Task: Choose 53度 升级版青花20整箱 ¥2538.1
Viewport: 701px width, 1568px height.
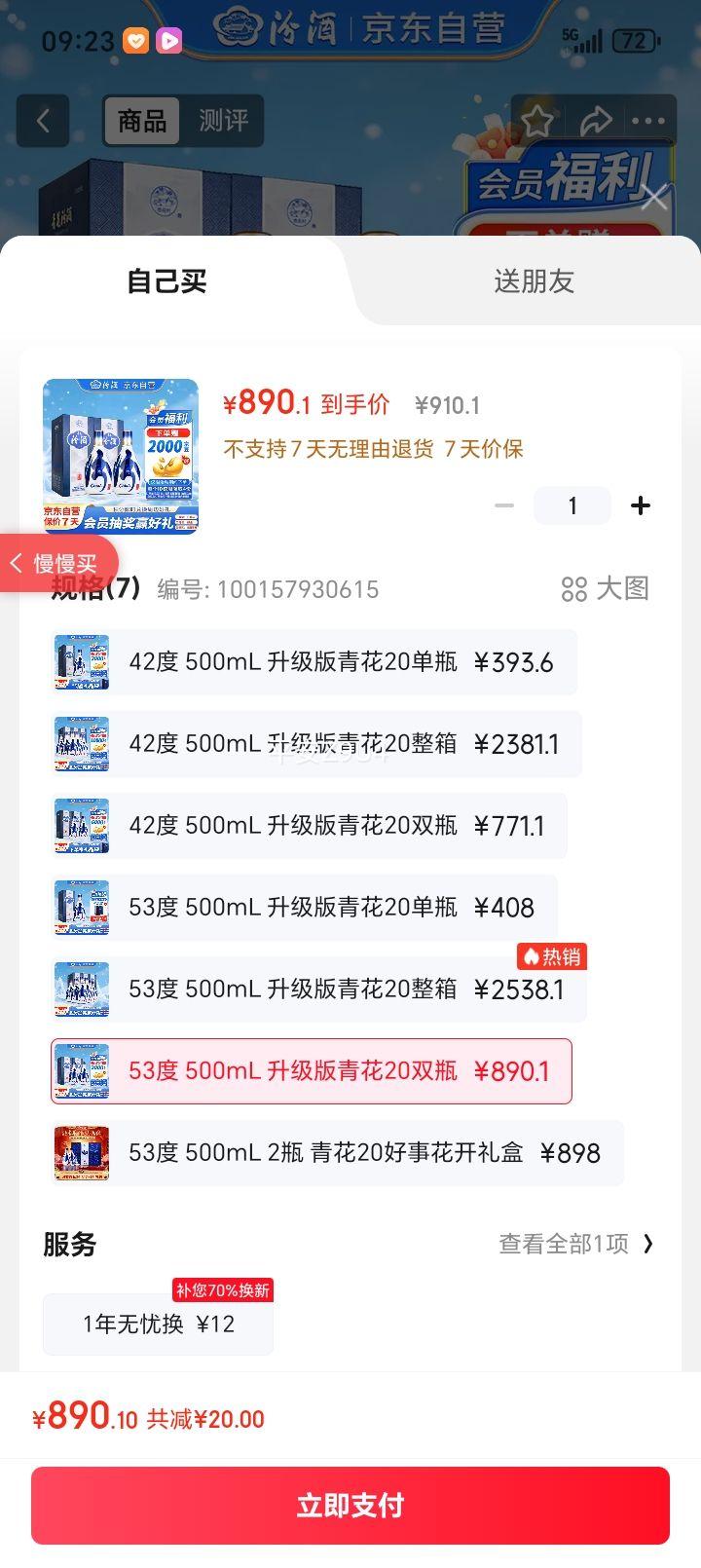Action: (317, 989)
